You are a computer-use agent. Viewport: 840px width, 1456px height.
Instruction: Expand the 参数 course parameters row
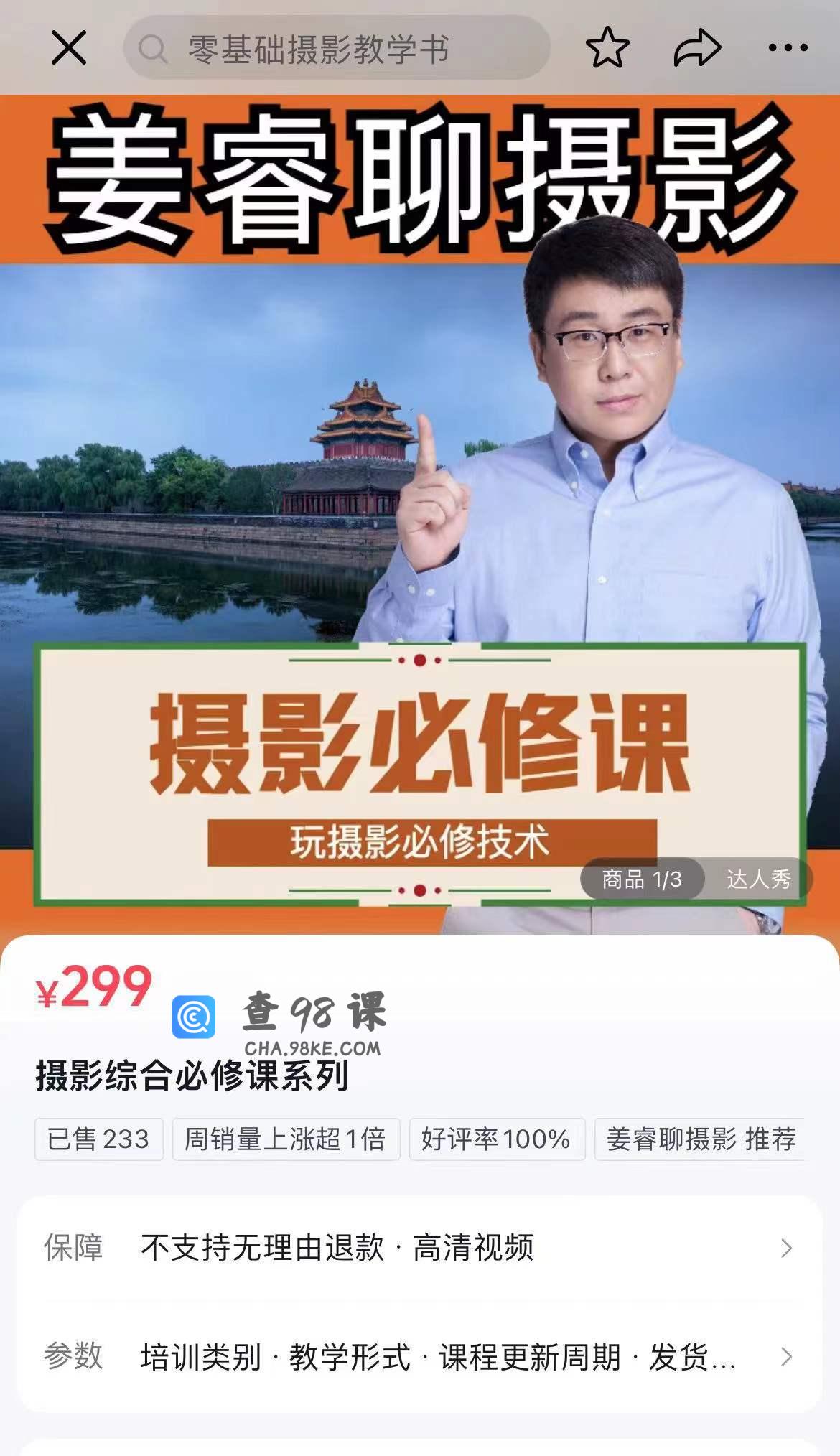pos(419,1357)
